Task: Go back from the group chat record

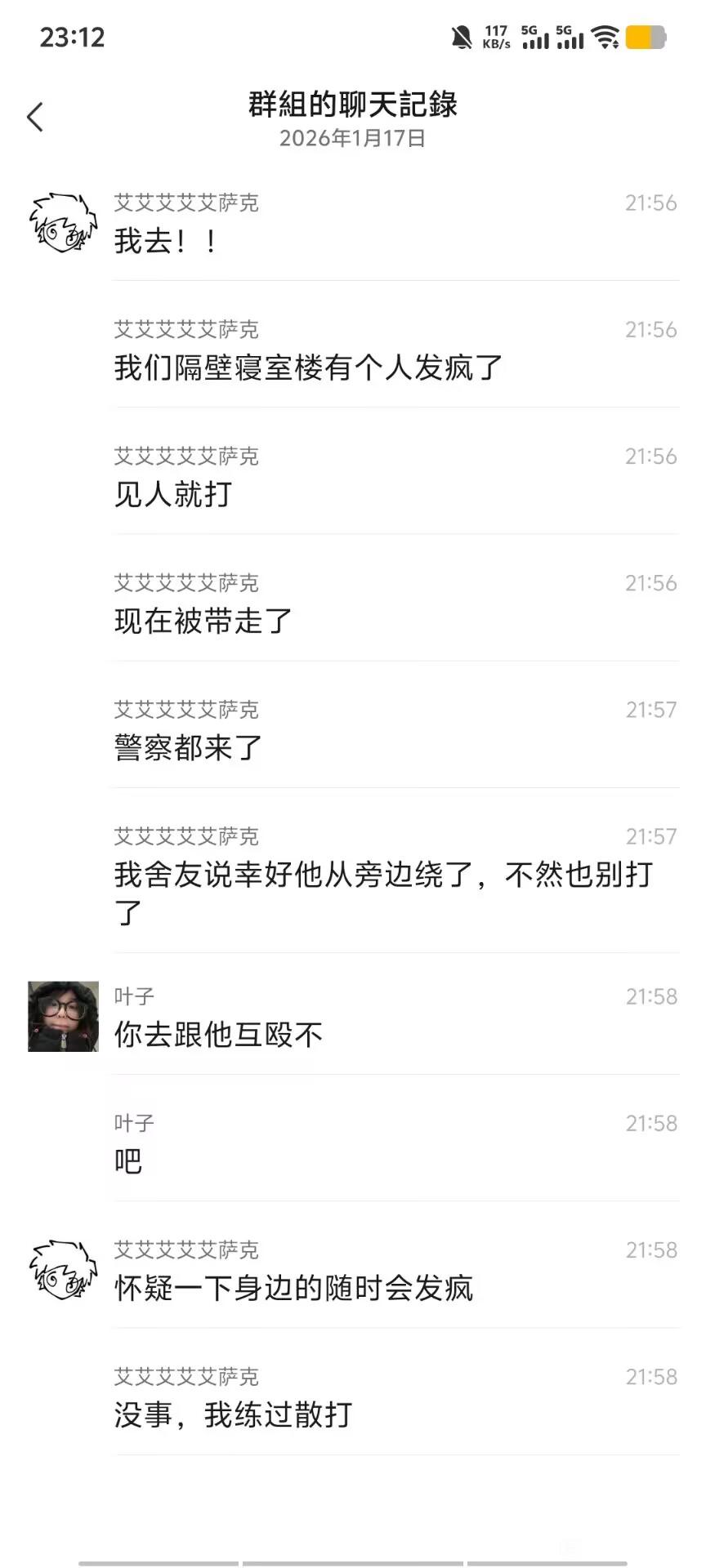Action: click(x=35, y=118)
